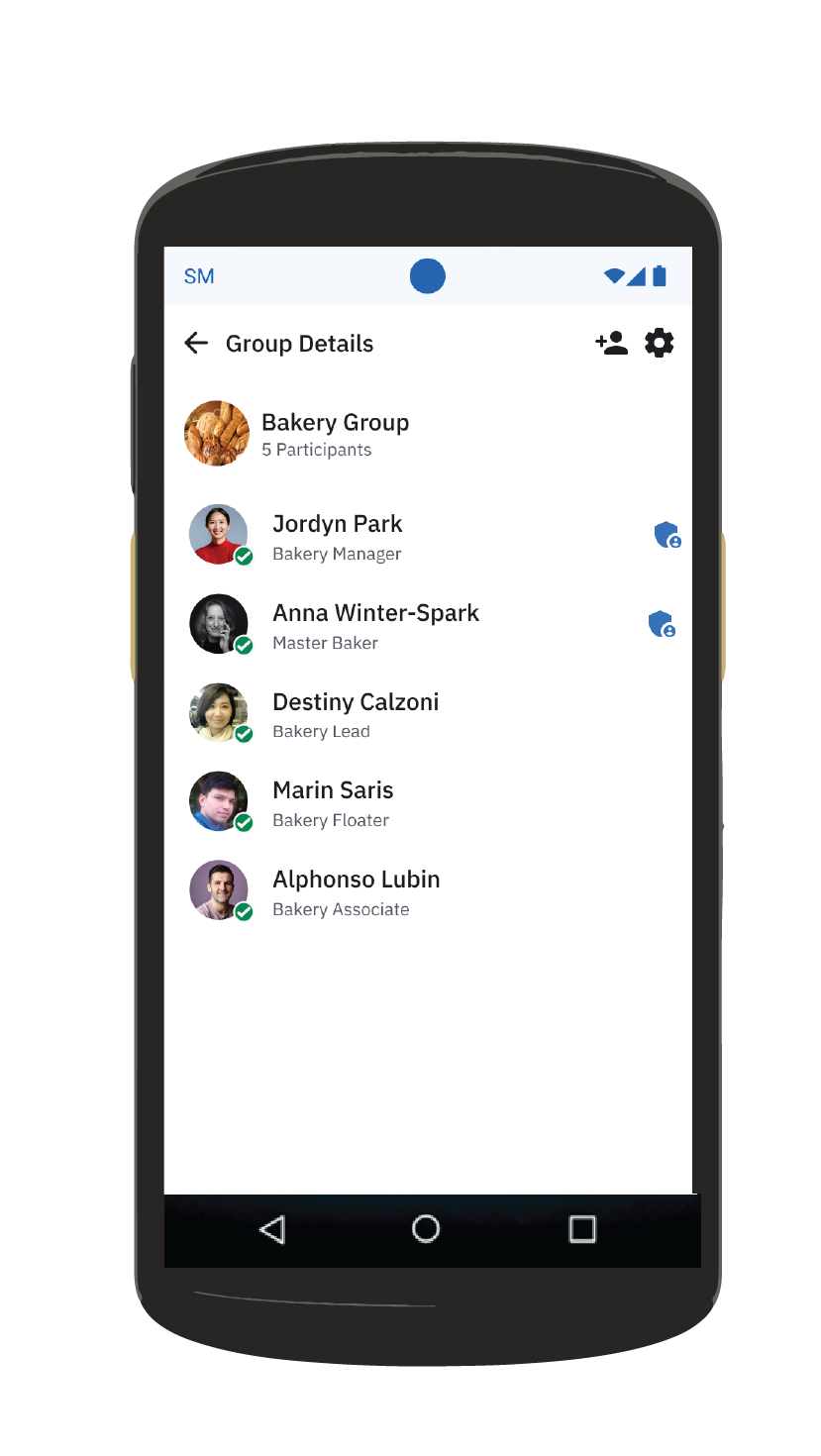View Destiny Calzoni's details
The width and height of the screenshot is (821, 1456).
coord(355,713)
